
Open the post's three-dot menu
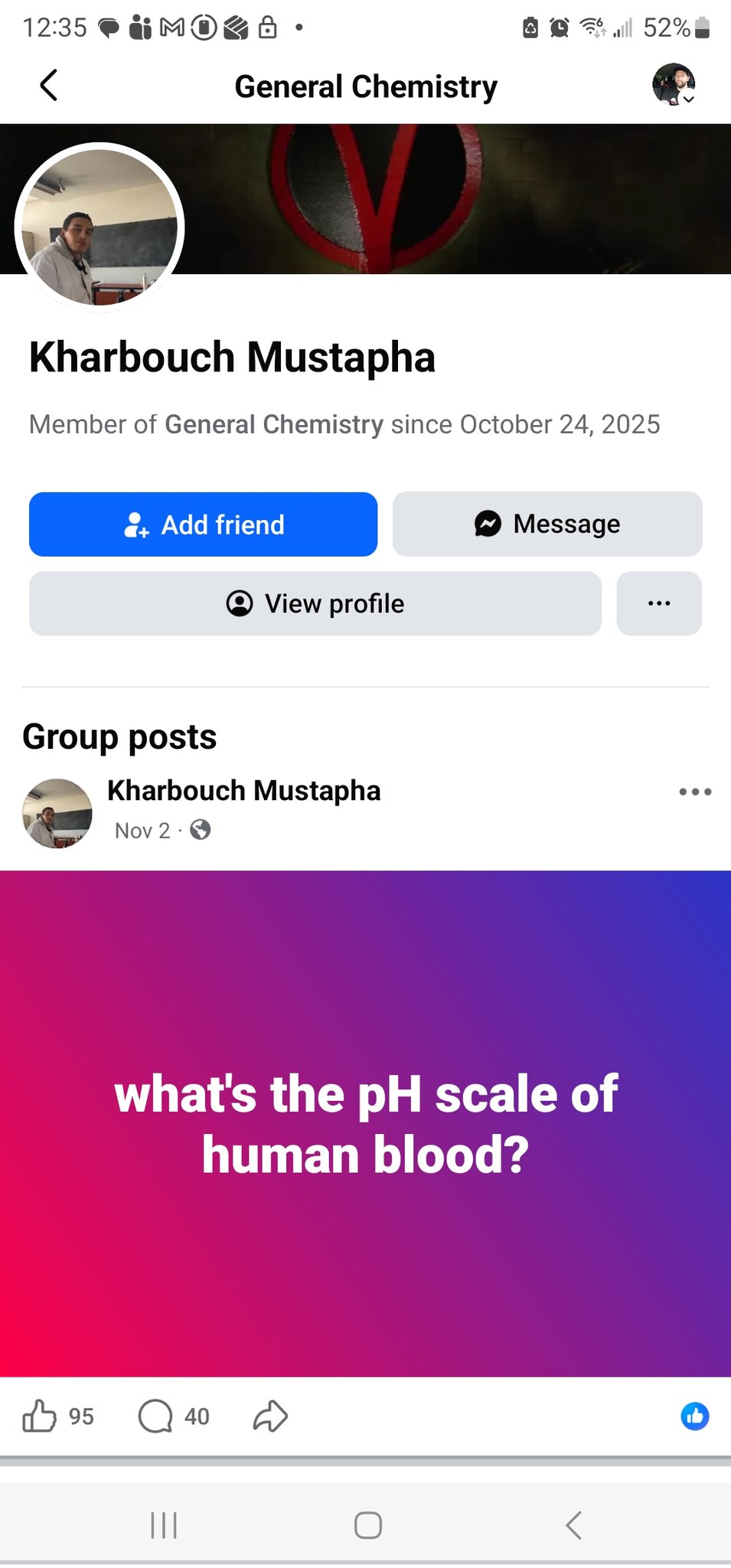pyautogui.click(x=694, y=792)
